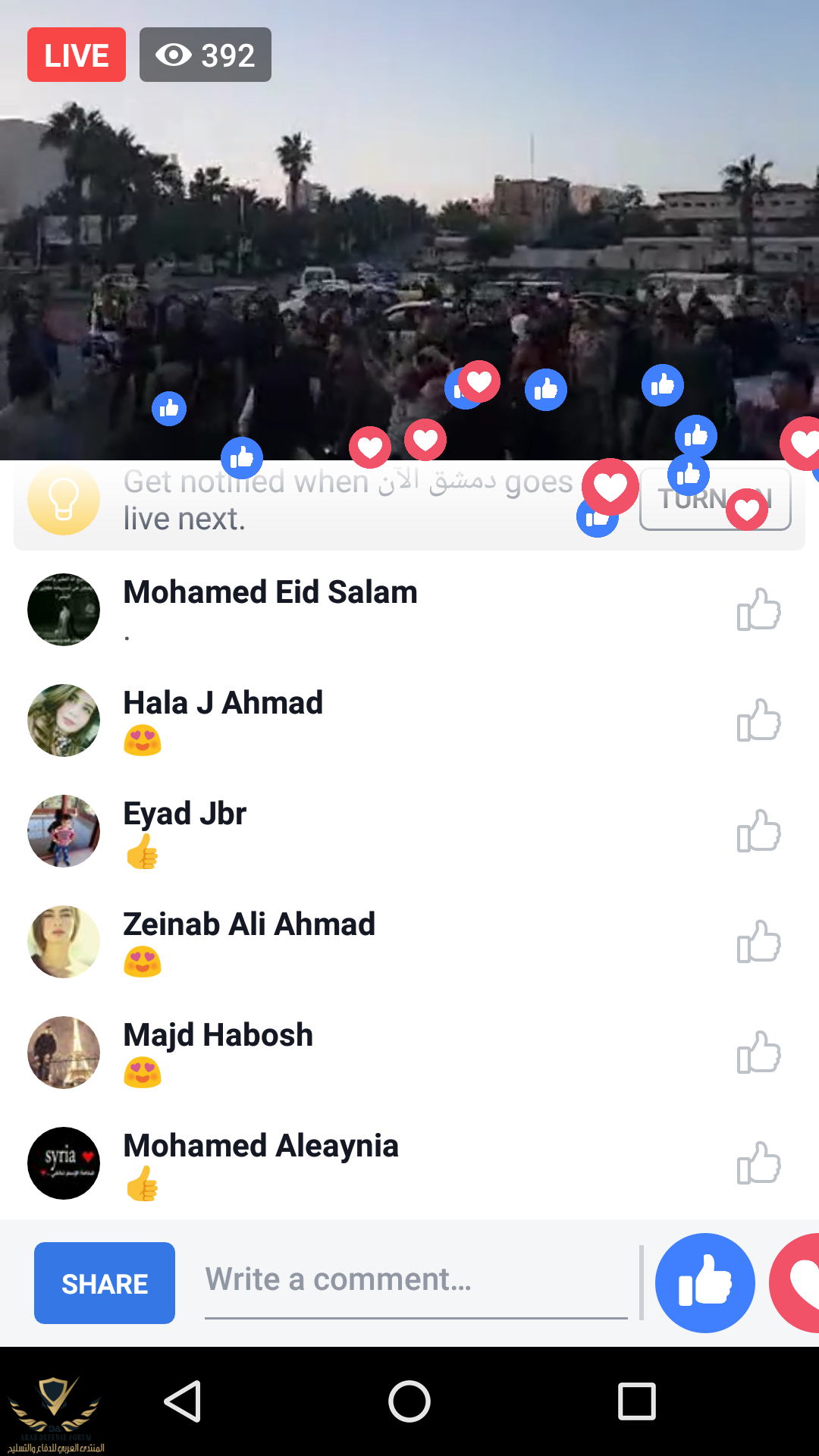The height and width of the screenshot is (1456, 819).
Task: Send a heart reaction to the live stream
Action: tap(796, 1283)
